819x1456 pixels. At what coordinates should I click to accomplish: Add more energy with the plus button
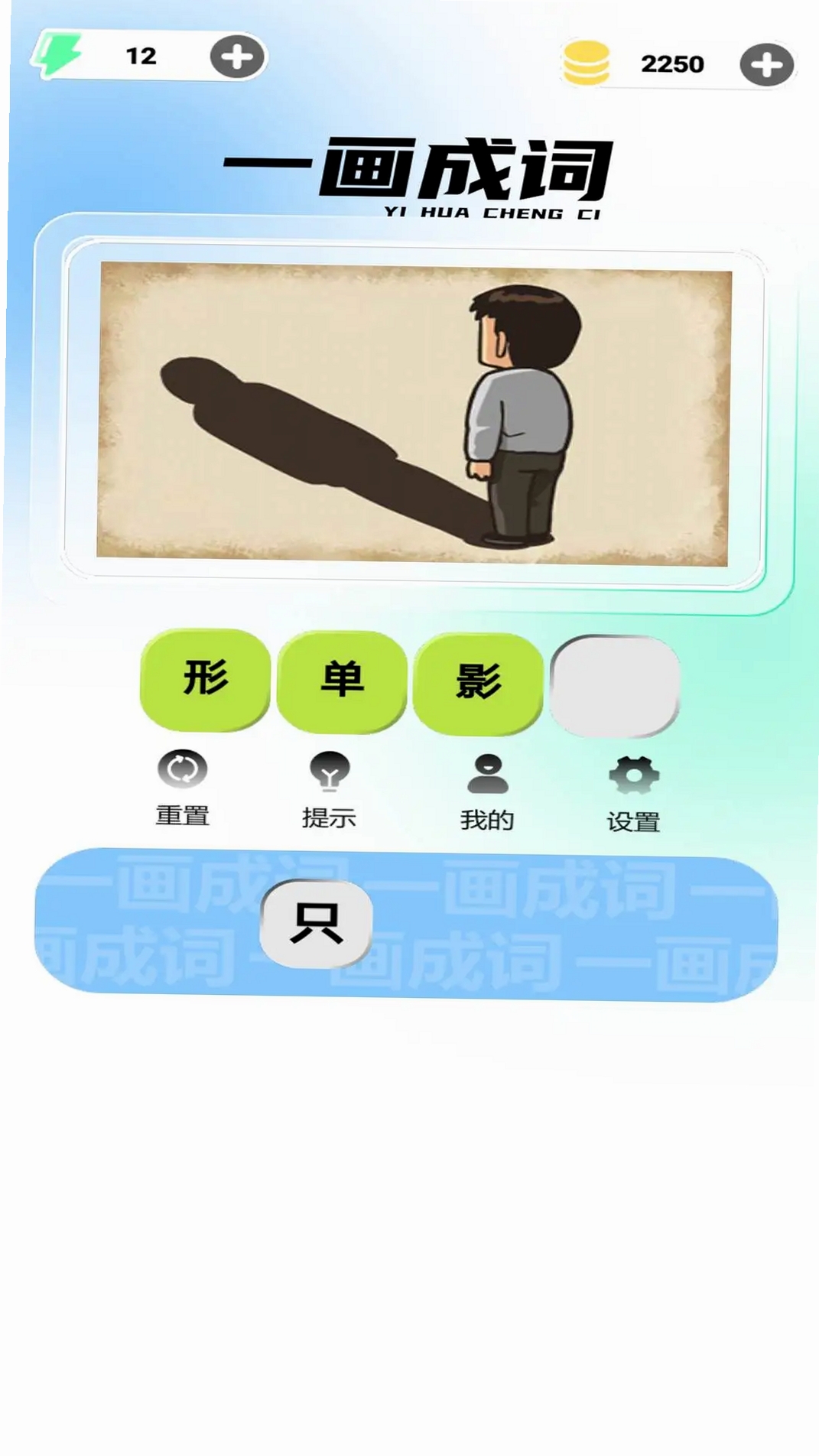(237, 57)
